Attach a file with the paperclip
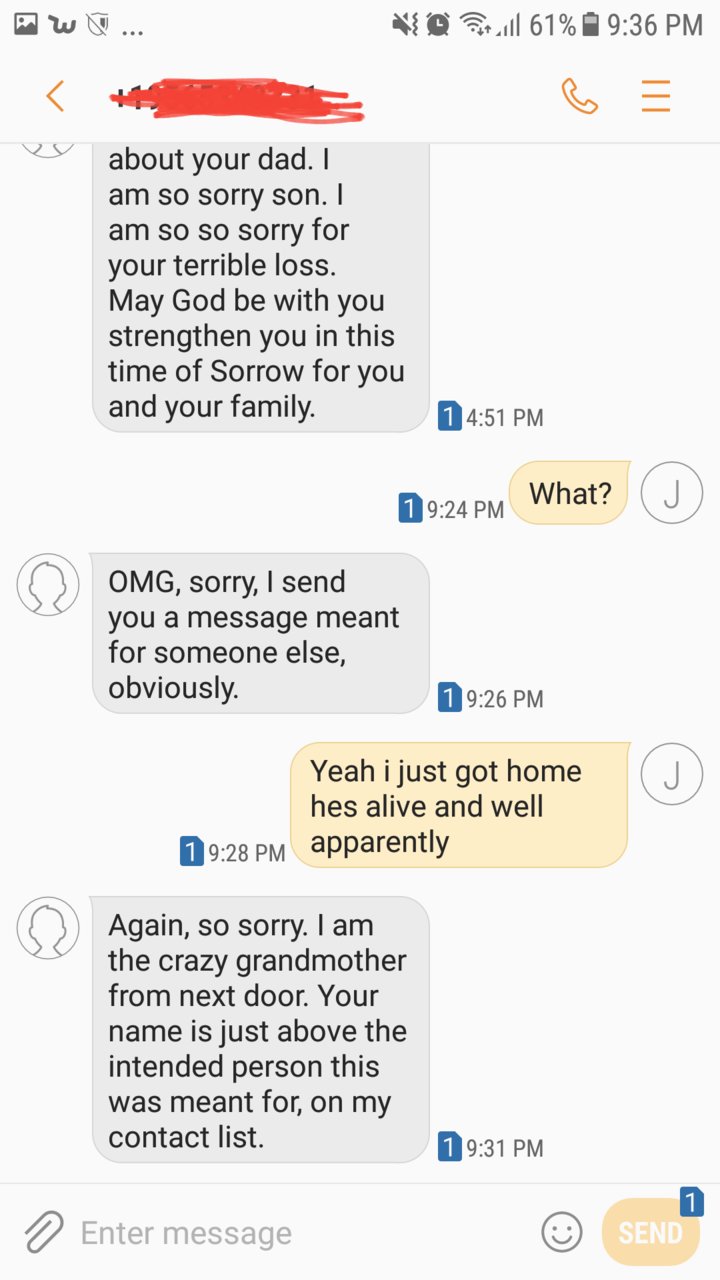The width and height of the screenshot is (720, 1280). [44, 1232]
